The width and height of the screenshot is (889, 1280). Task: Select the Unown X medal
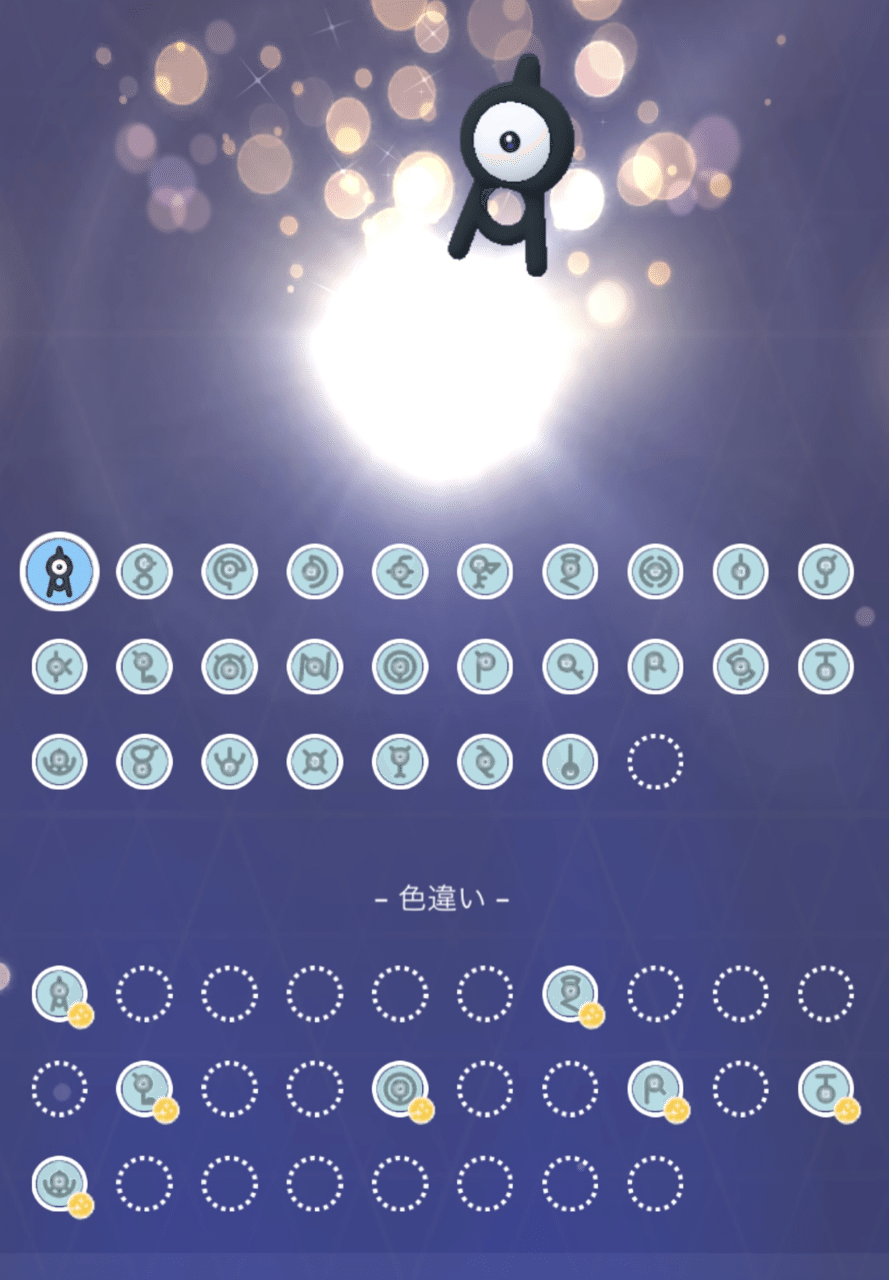[x=314, y=760]
